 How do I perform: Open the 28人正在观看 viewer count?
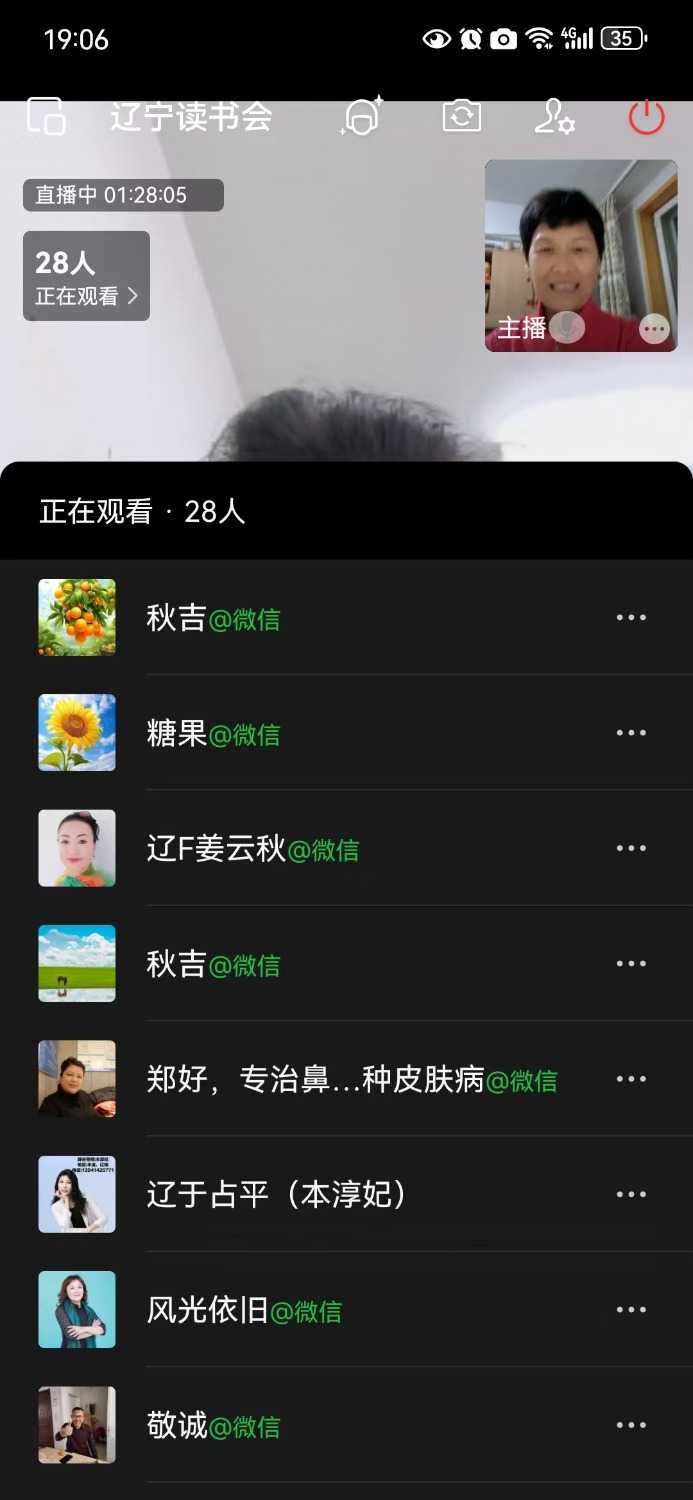[x=86, y=276]
